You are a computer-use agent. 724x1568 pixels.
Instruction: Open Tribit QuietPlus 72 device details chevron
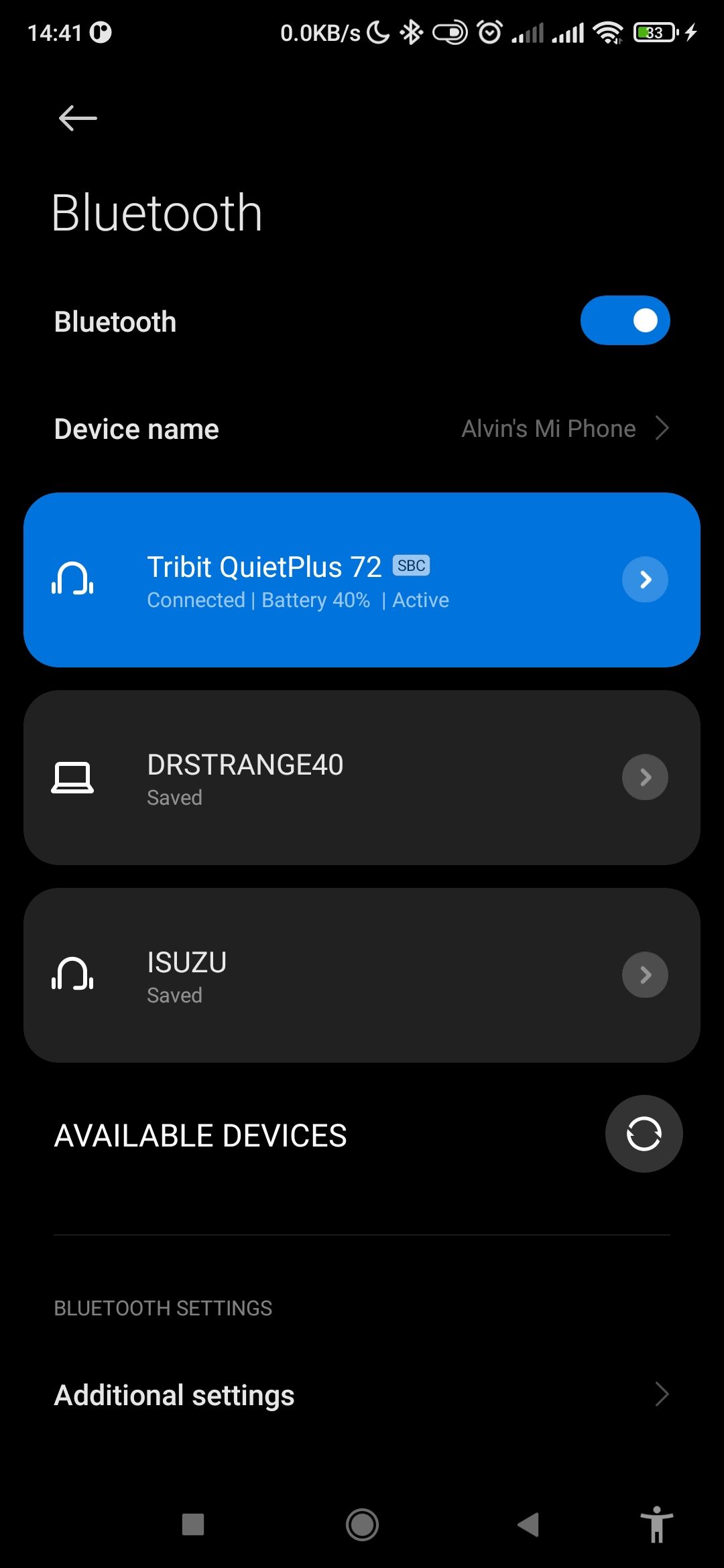tap(644, 580)
